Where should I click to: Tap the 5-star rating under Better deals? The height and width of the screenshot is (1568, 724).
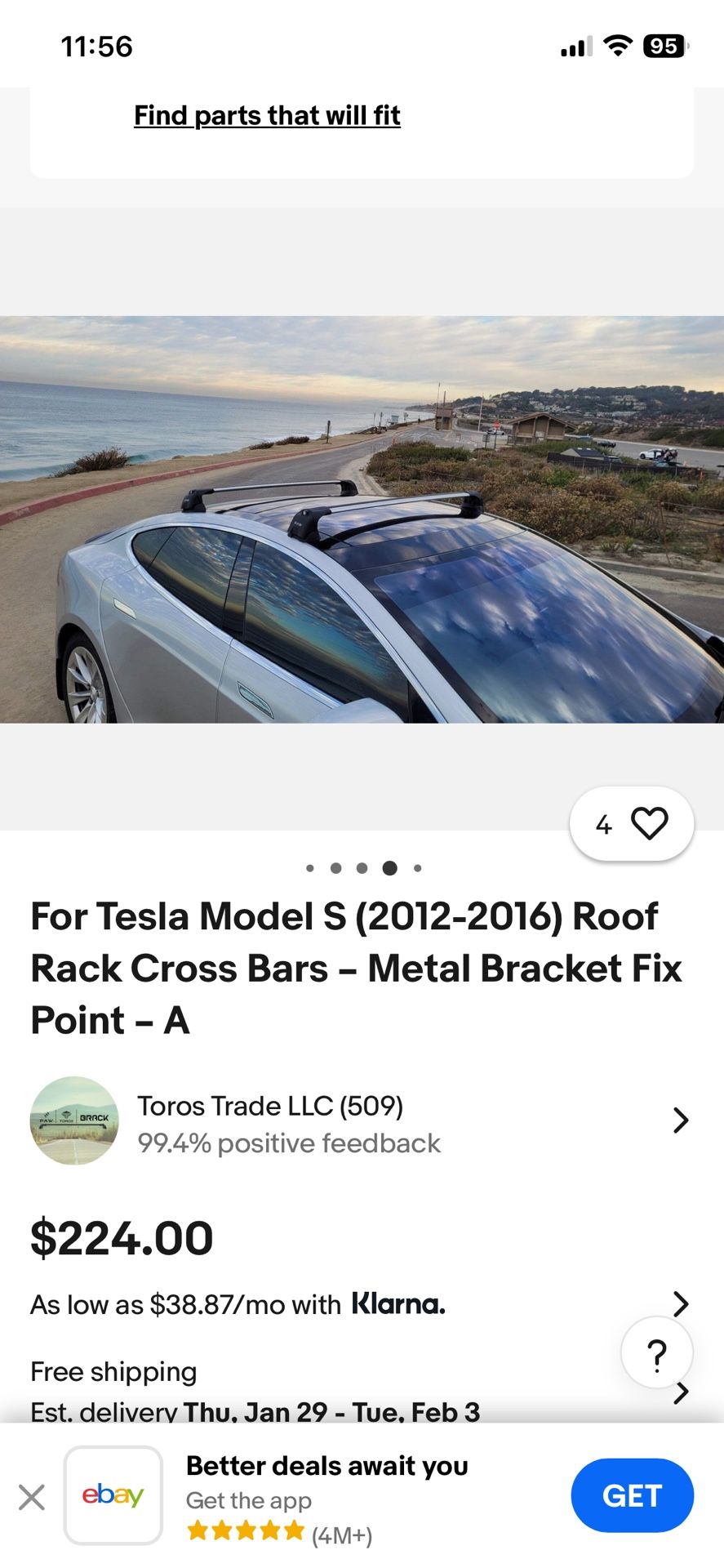pyautogui.click(x=243, y=1530)
